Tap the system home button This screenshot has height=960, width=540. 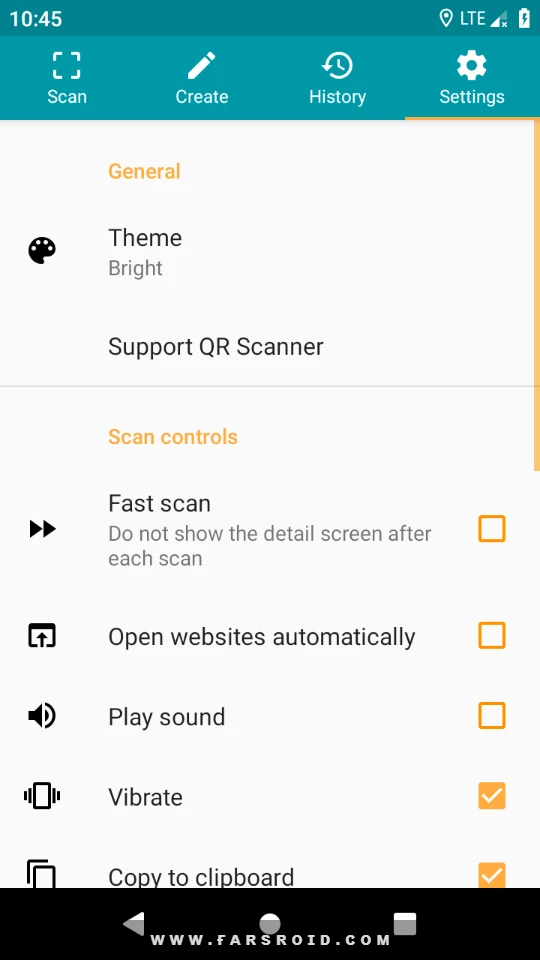coord(270,924)
